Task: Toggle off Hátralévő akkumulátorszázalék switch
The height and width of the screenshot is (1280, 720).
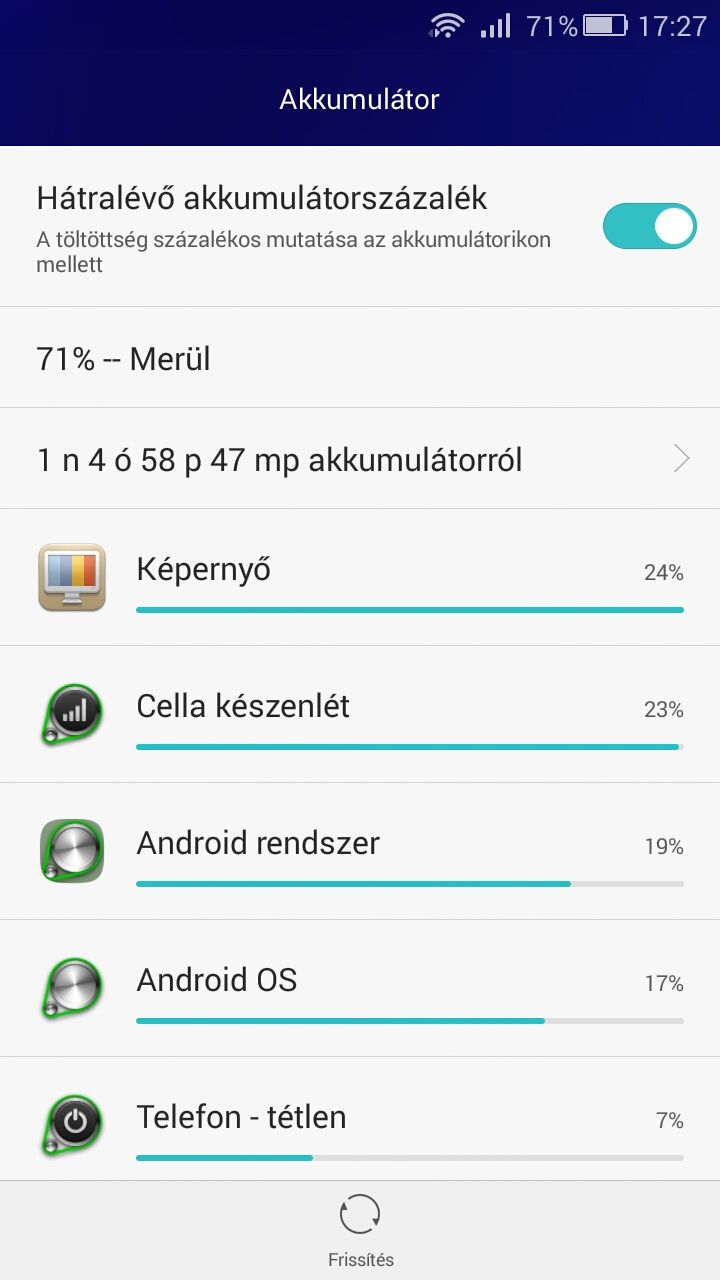Action: [649, 226]
